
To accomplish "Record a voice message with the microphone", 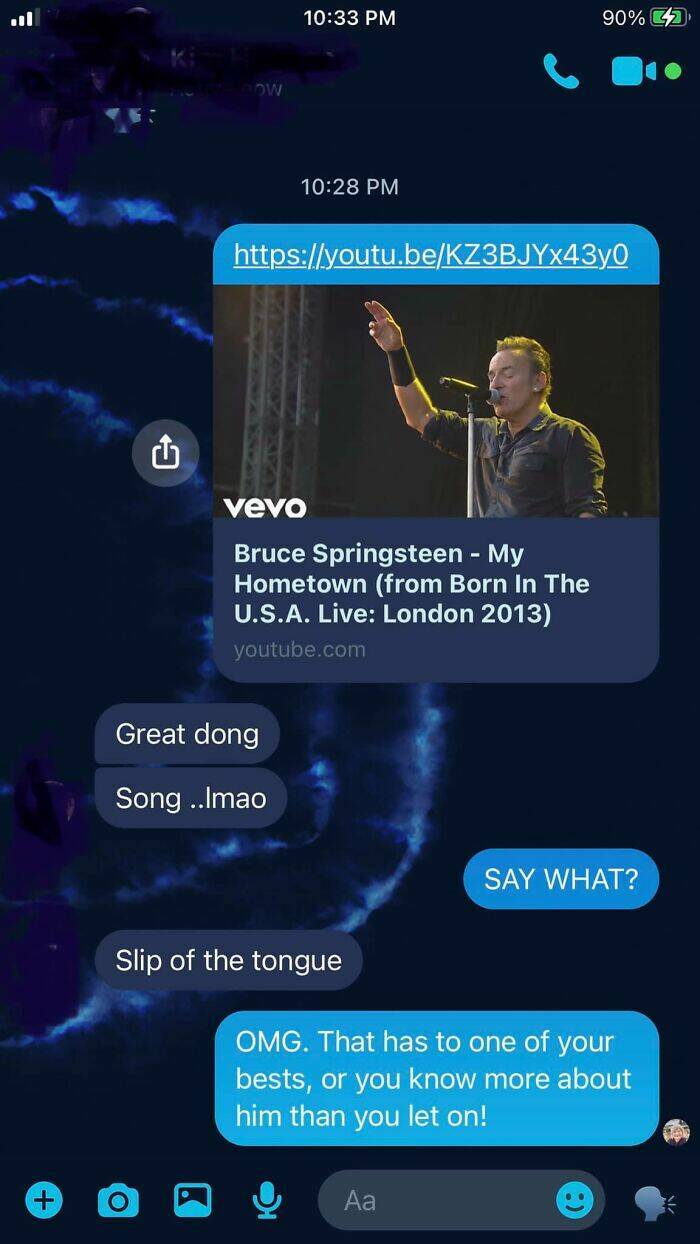I will pos(266,1199).
